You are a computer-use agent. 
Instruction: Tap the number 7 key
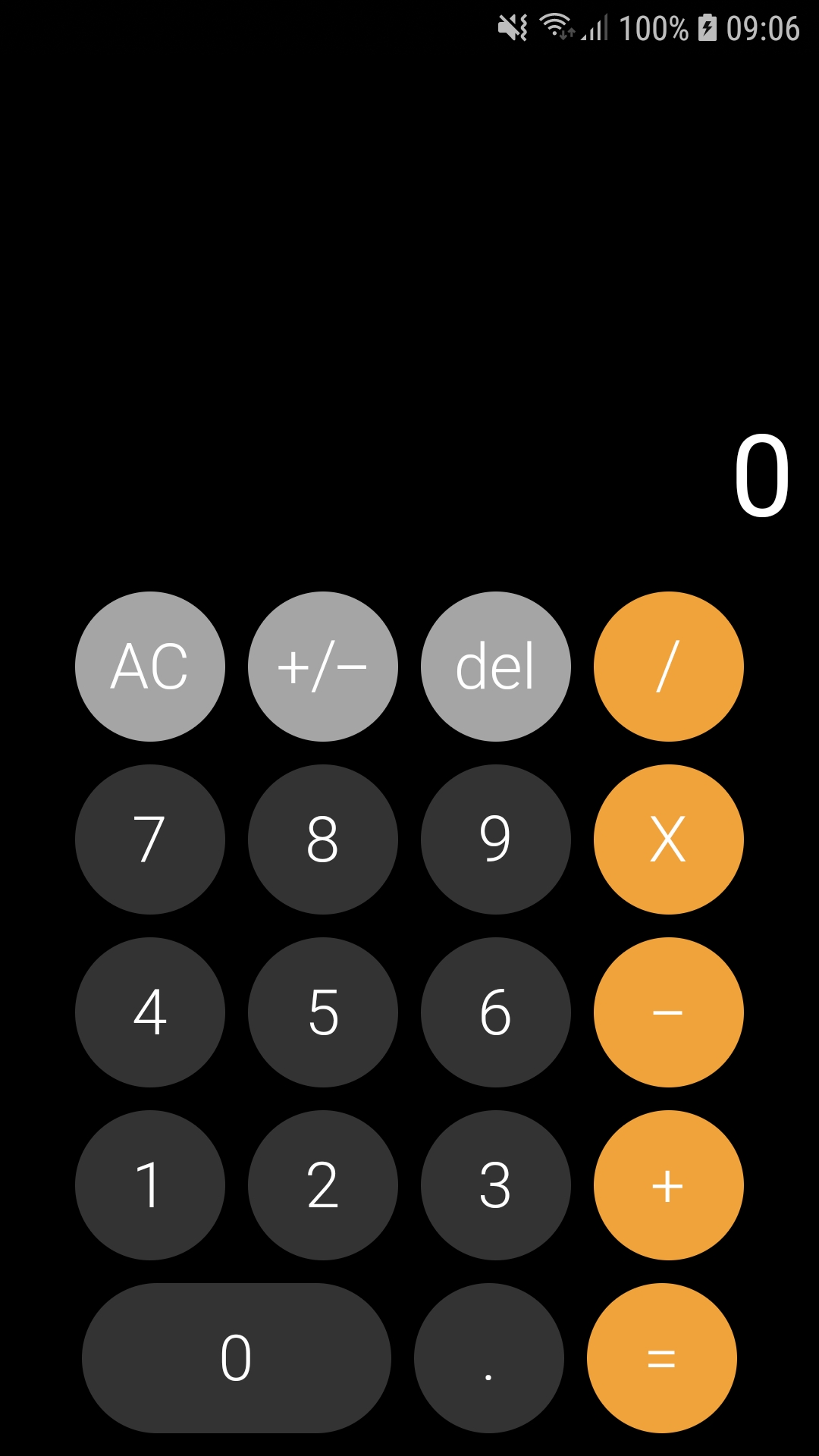tap(149, 839)
